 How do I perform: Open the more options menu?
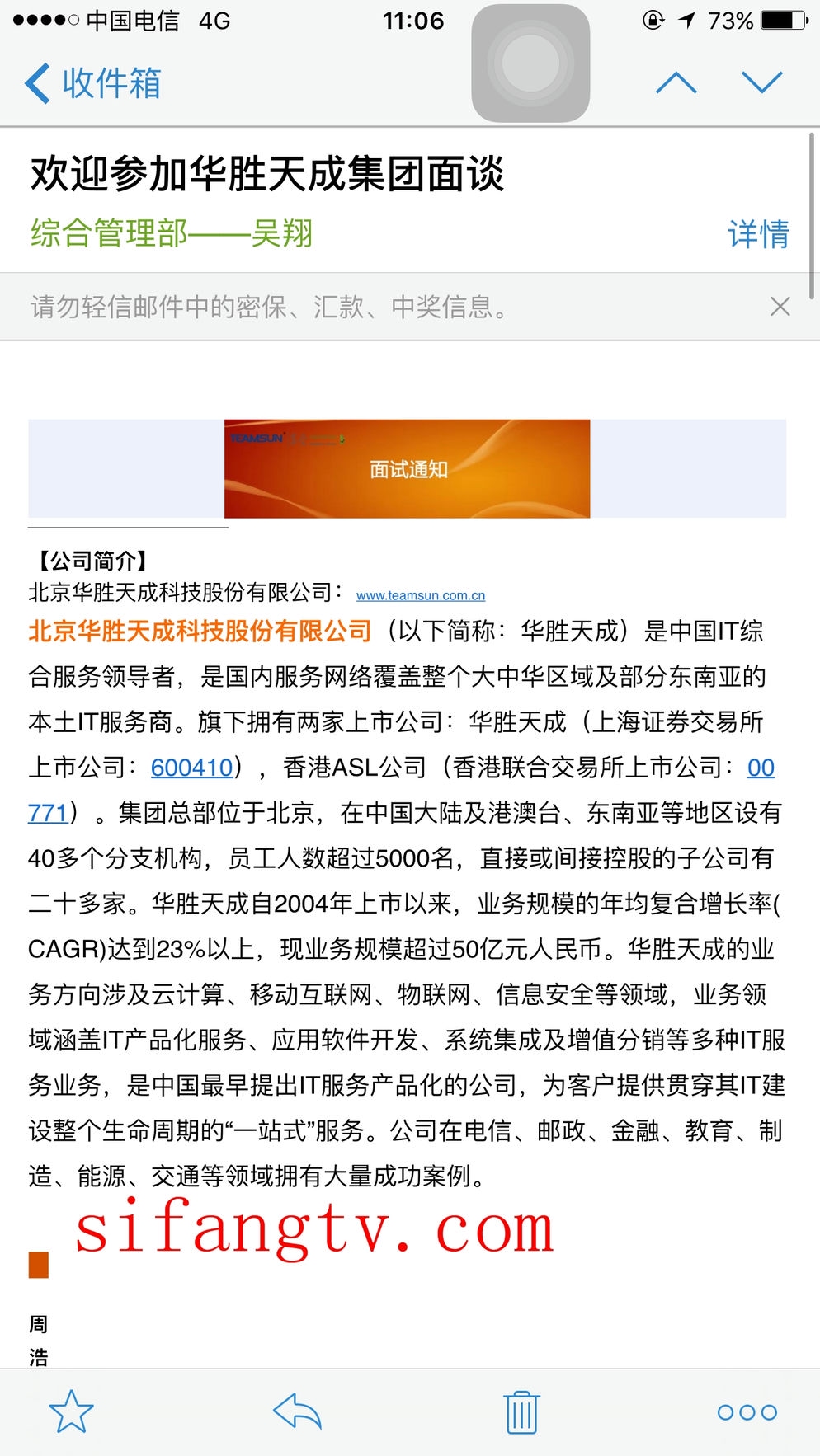tap(747, 1412)
